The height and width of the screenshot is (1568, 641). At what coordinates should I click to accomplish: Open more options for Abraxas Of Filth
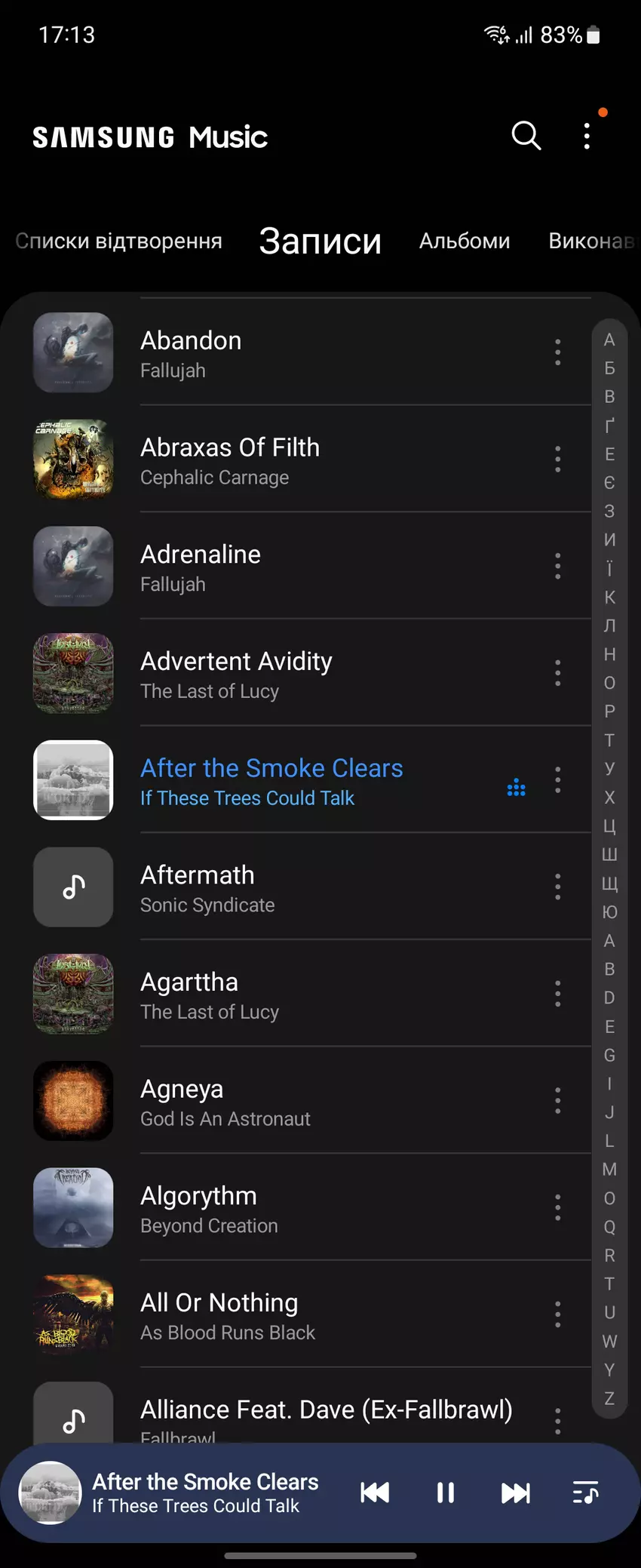coord(557,460)
